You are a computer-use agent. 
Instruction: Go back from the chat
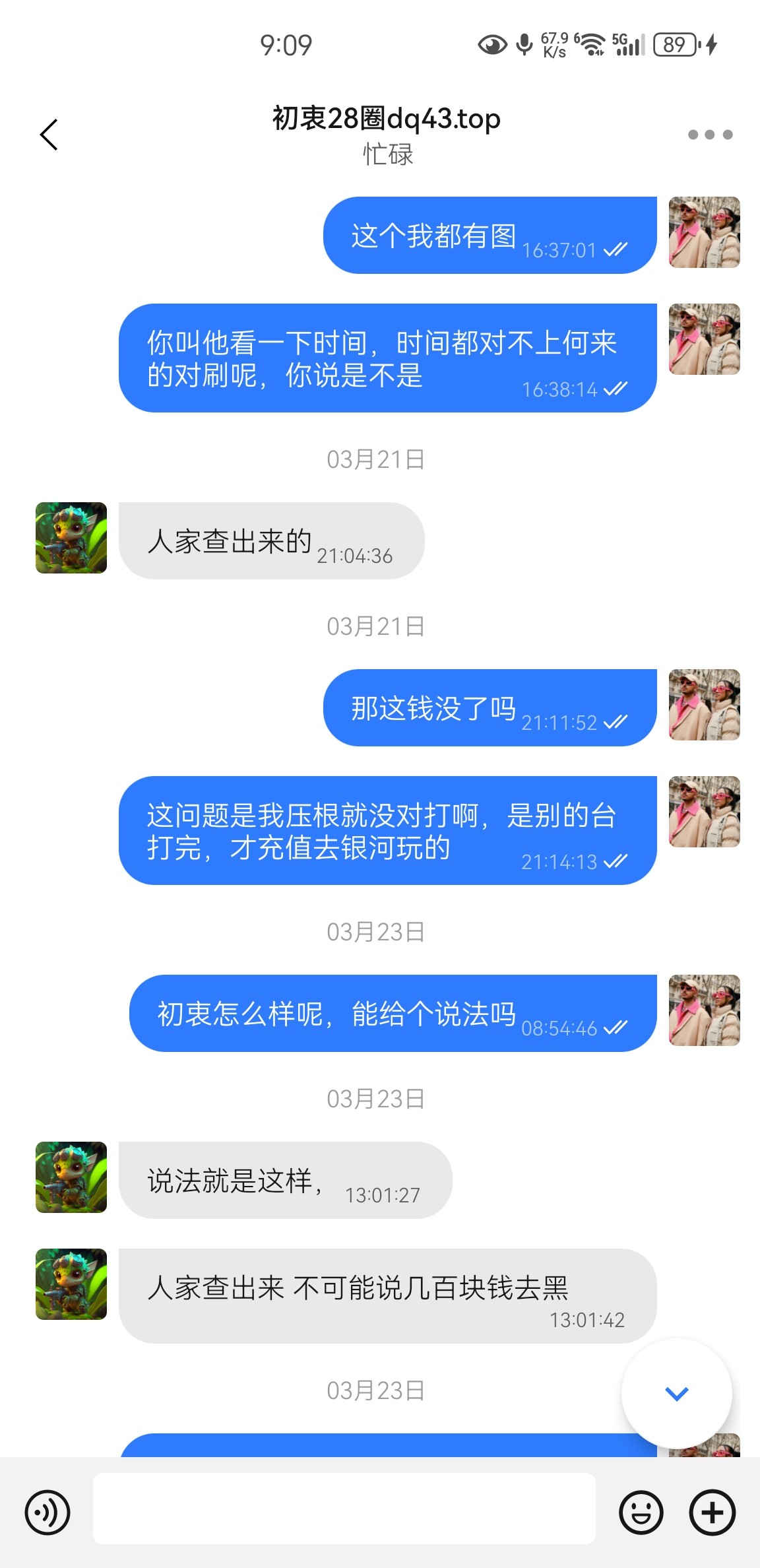(49, 135)
